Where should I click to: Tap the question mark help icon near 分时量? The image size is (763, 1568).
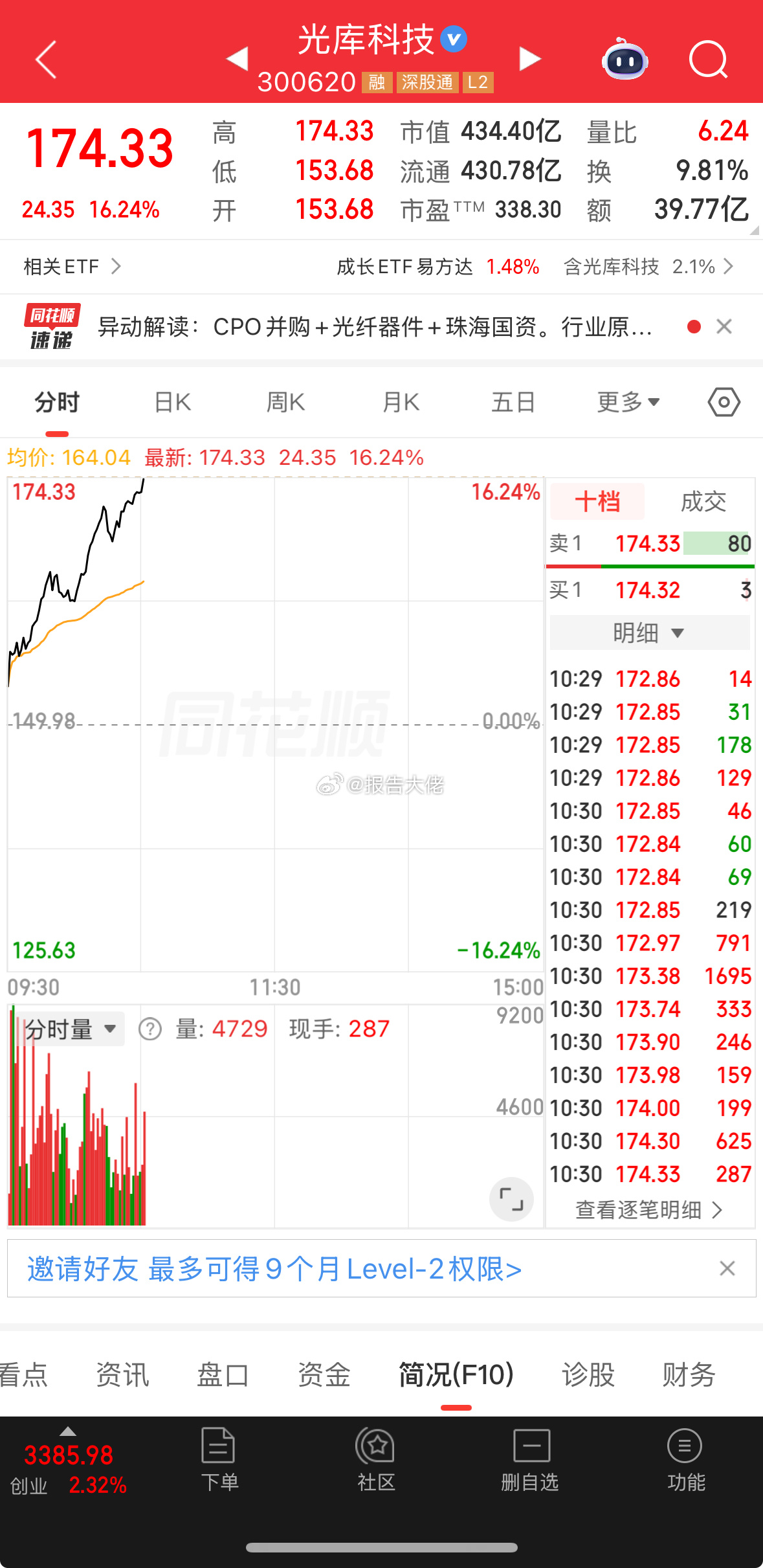151,1029
